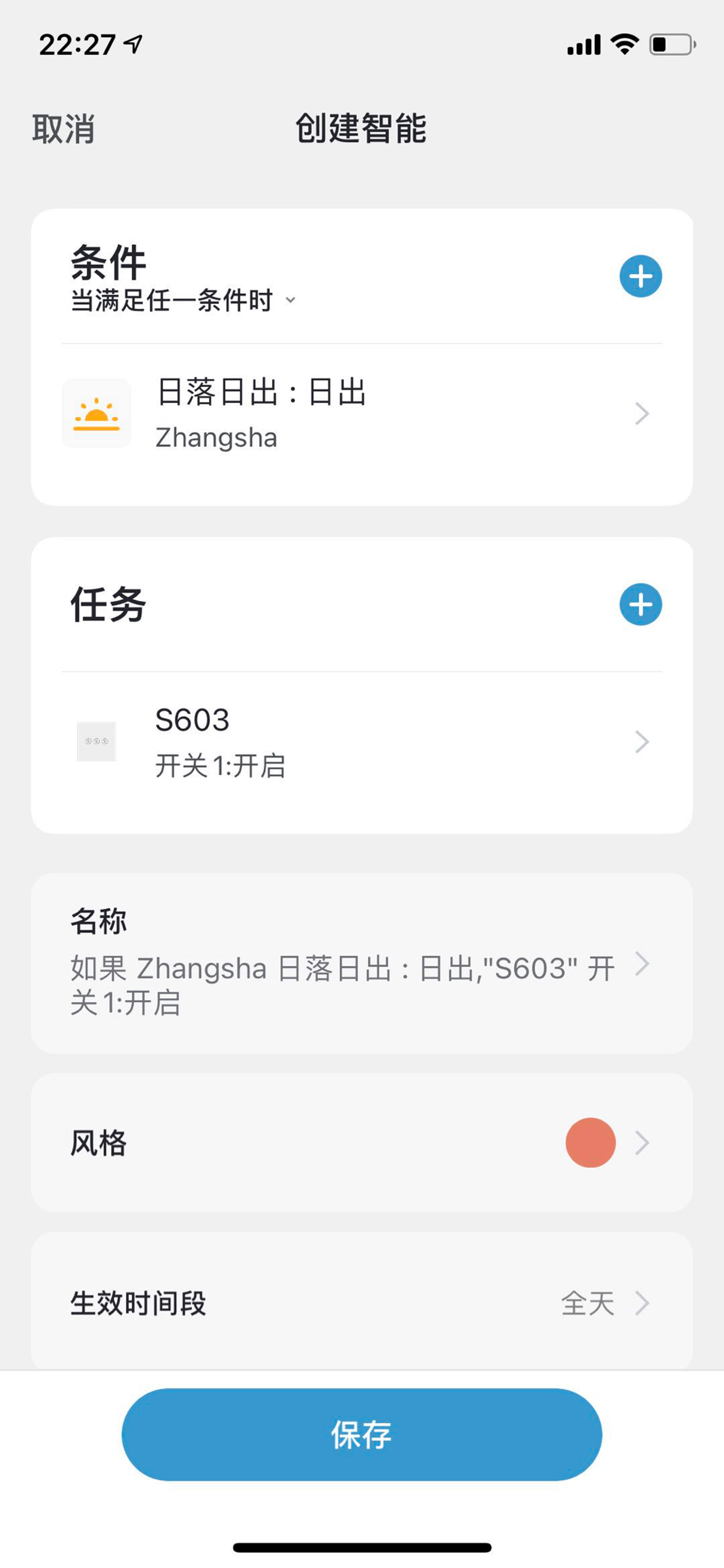Add a new condition with the plus icon
The height and width of the screenshot is (1568, 724).
[x=641, y=276]
